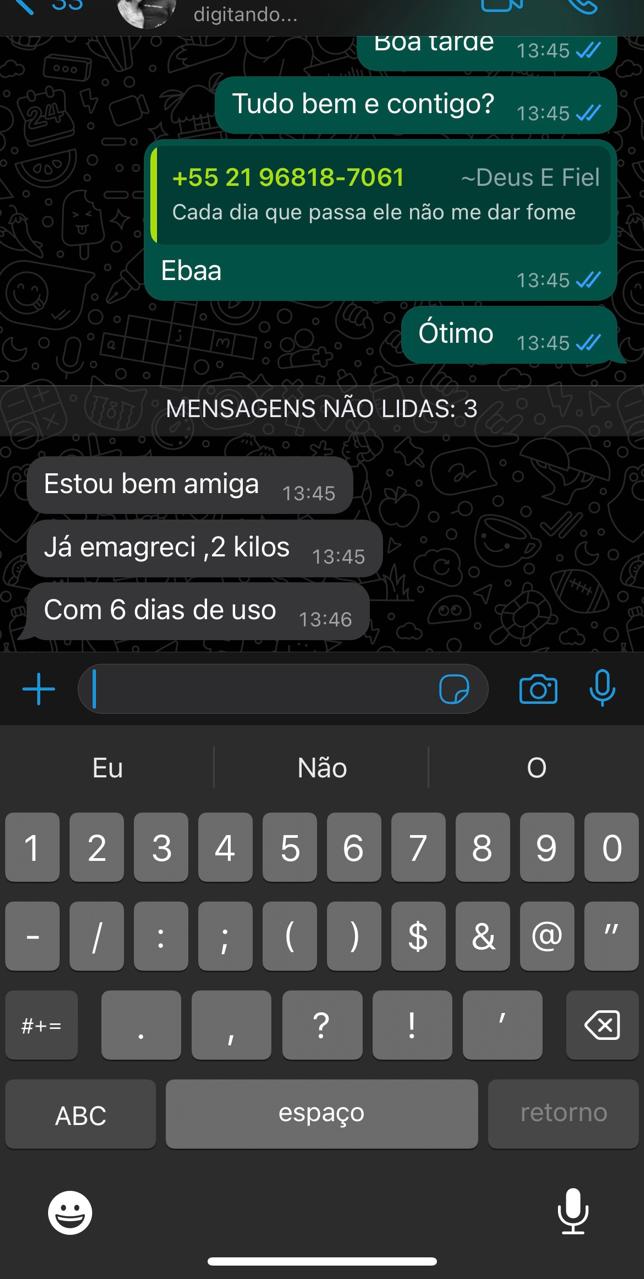This screenshot has height=1279, width=644.
Task: Open the sticker picker
Action: tap(454, 689)
